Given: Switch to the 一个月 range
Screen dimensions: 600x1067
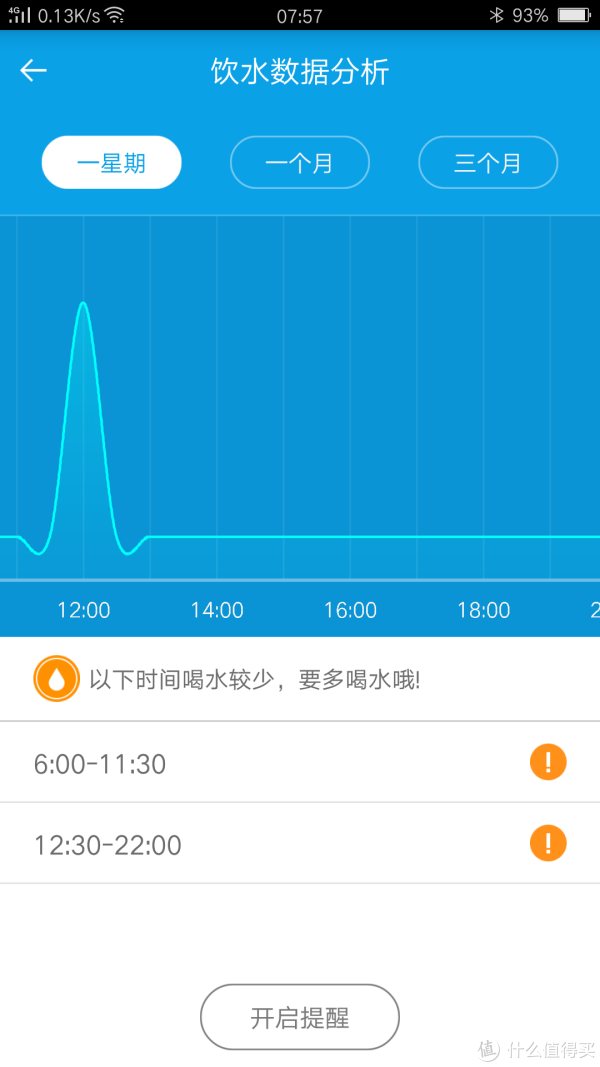Looking at the screenshot, I should pyautogui.click(x=299, y=163).
